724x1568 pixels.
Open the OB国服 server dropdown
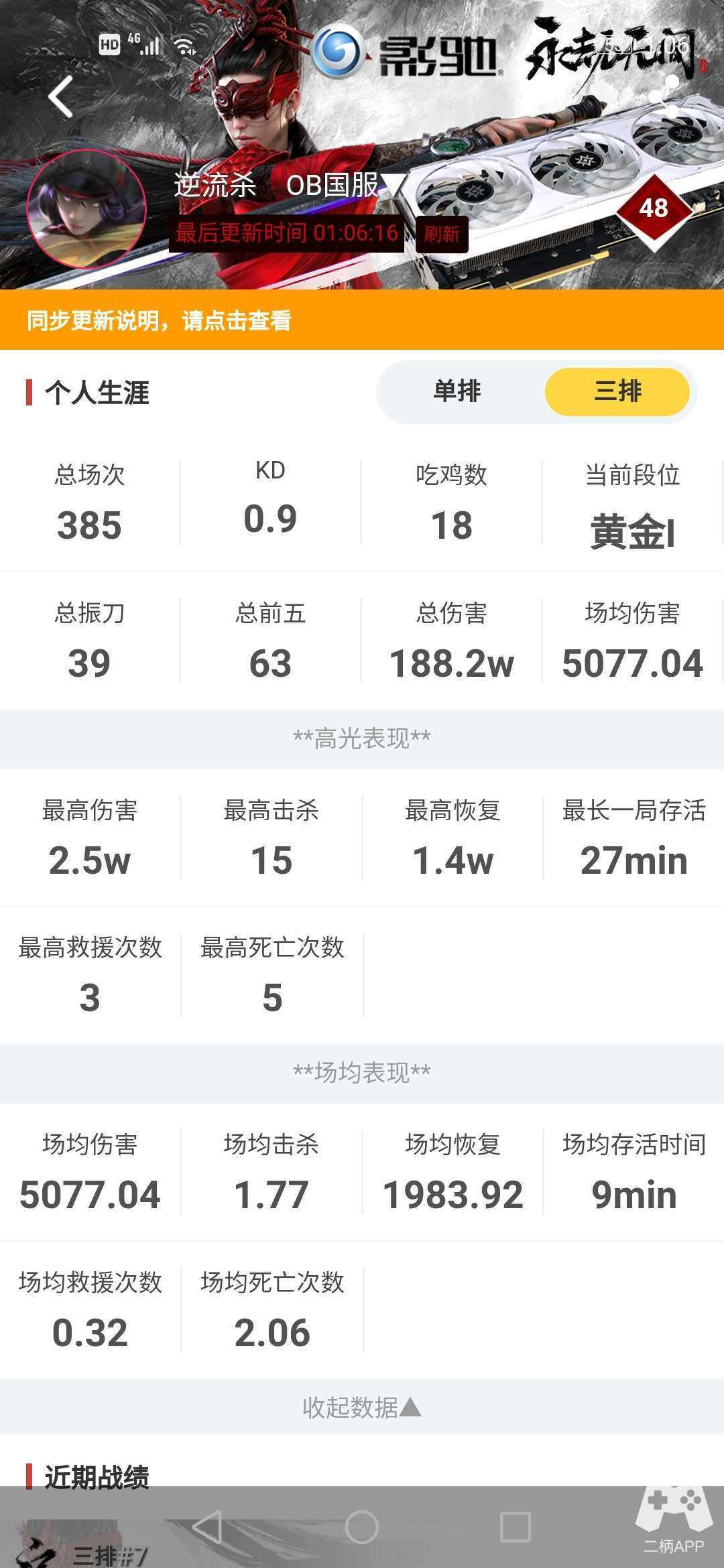(x=345, y=185)
